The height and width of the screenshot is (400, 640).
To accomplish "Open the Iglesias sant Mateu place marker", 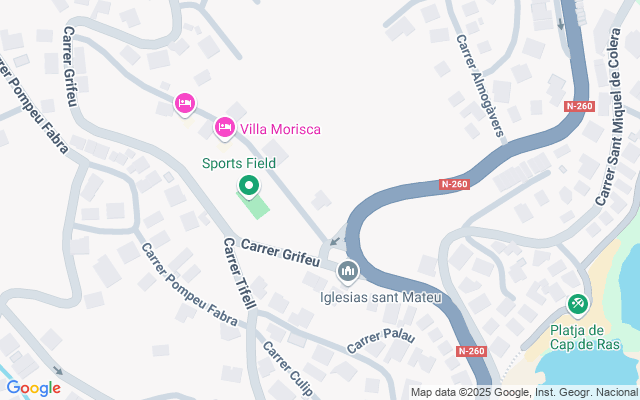I will click(348, 270).
